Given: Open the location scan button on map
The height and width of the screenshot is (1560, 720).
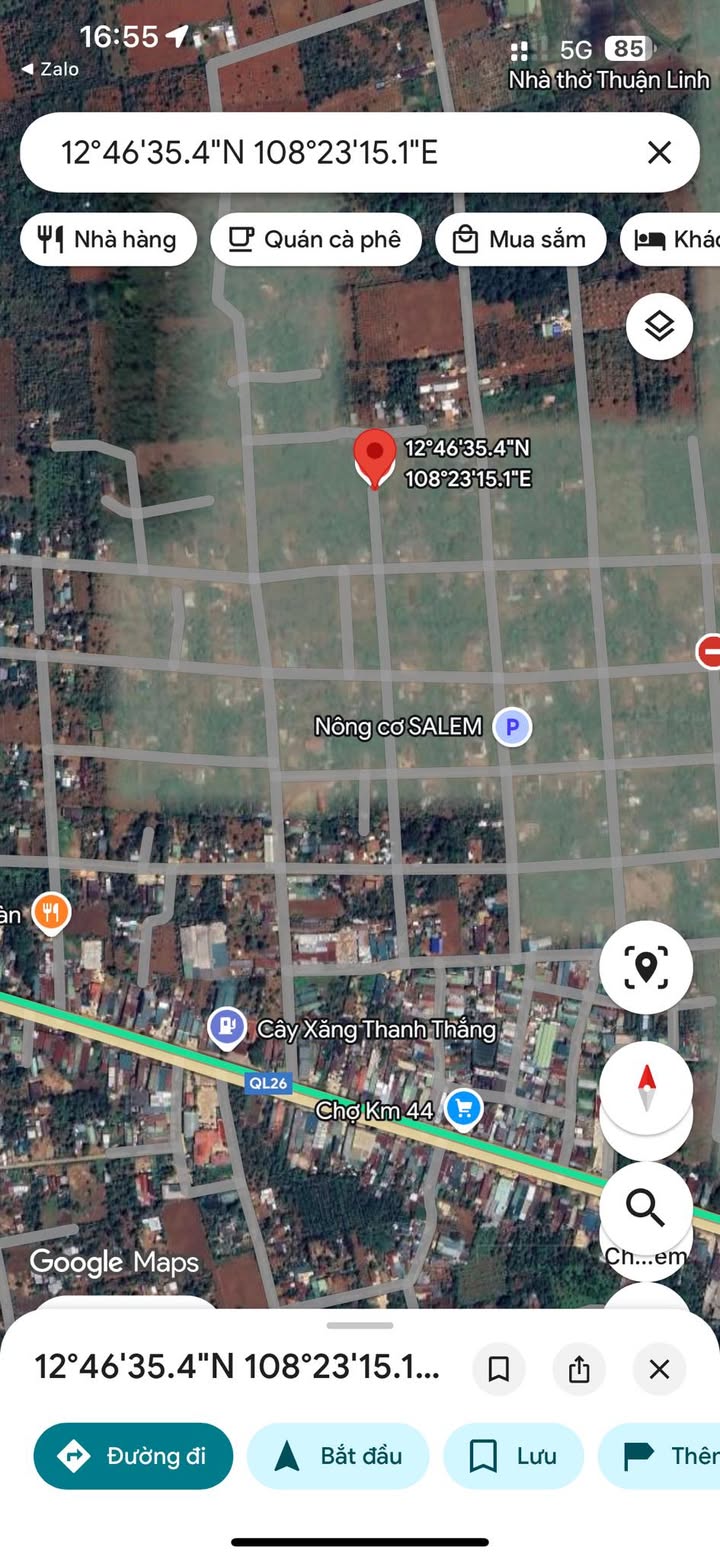Looking at the screenshot, I should pyautogui.click(x=646, y=967).
